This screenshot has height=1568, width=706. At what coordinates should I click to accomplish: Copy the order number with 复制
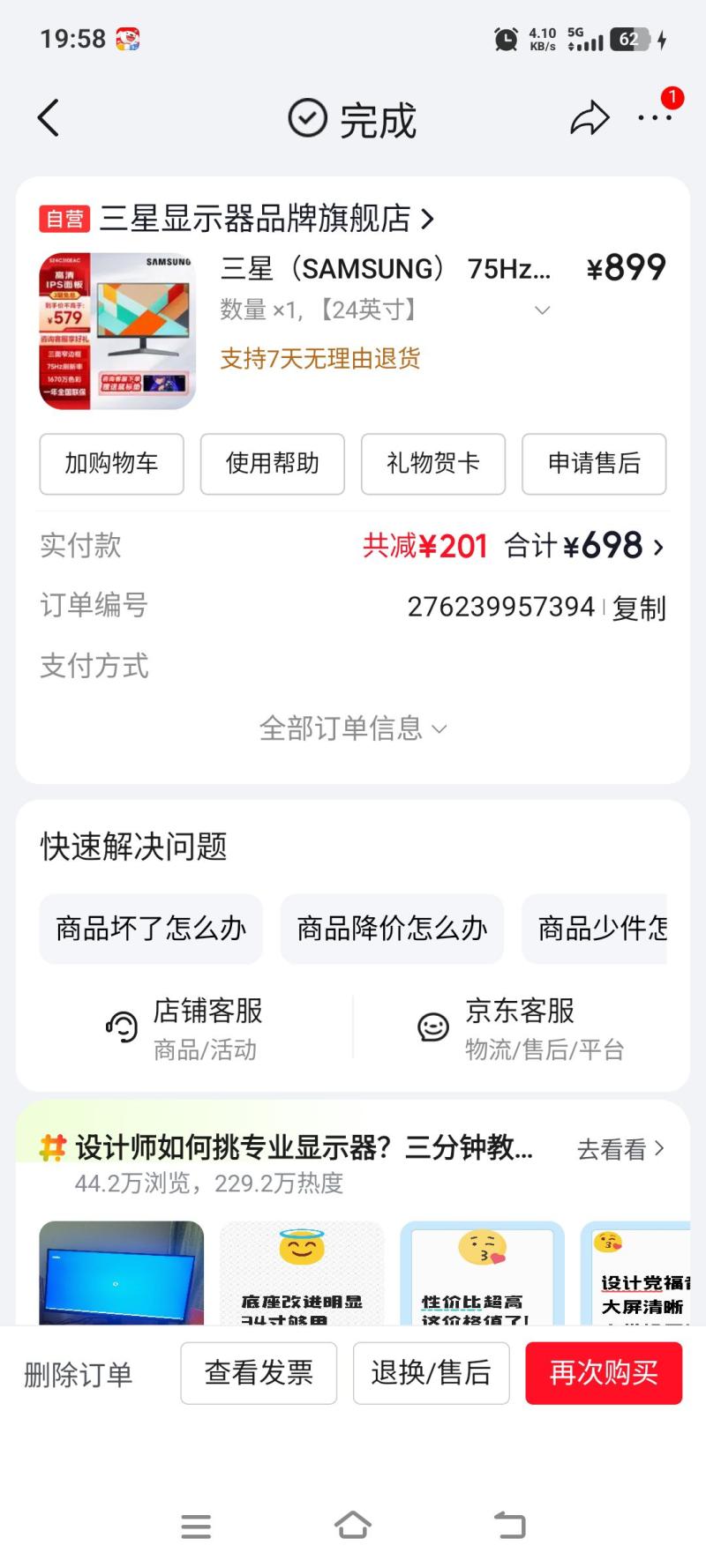point(639,608)
